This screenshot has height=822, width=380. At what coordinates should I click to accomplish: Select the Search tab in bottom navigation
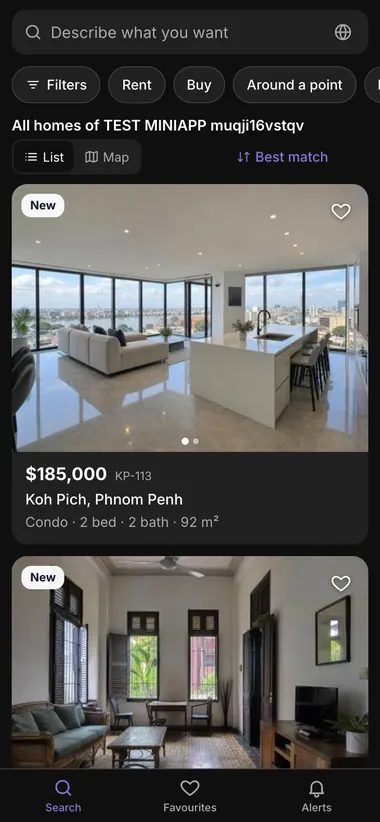tap(63, 796)
